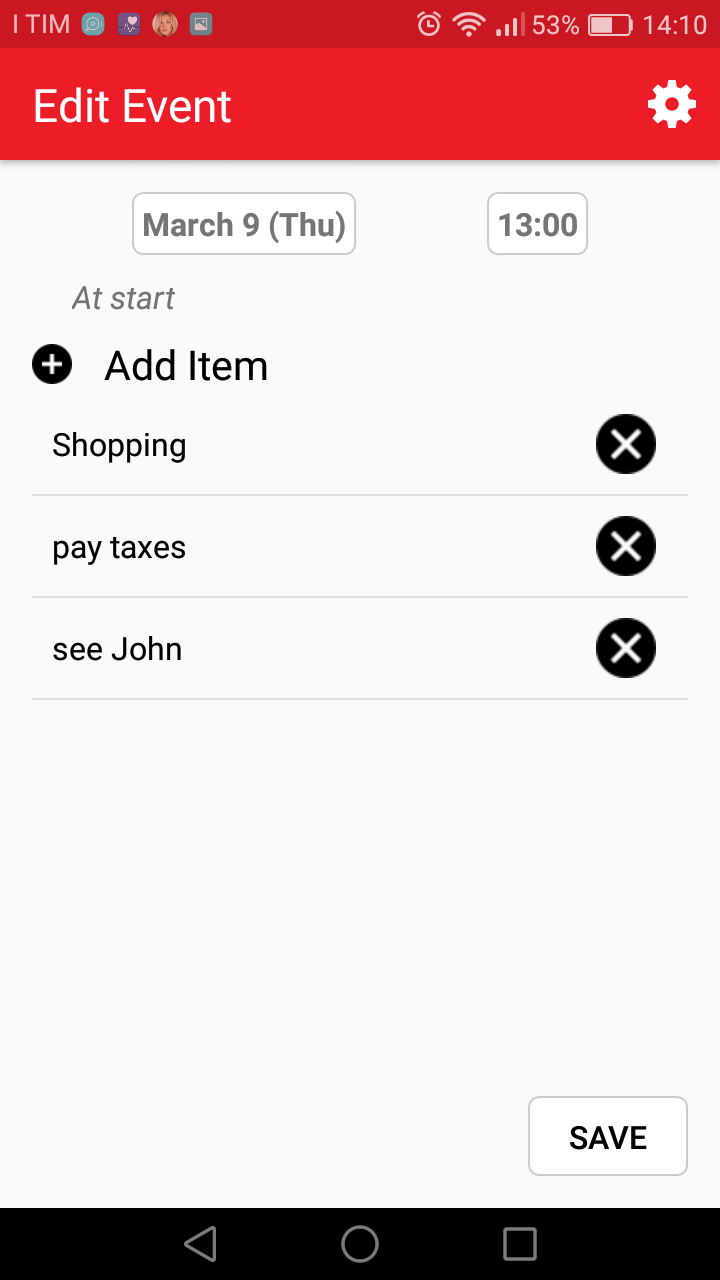Image resolution: width=720 pixels, height=1280 pixels.
Task: Save the event
Action: (x=608, y=1136)
